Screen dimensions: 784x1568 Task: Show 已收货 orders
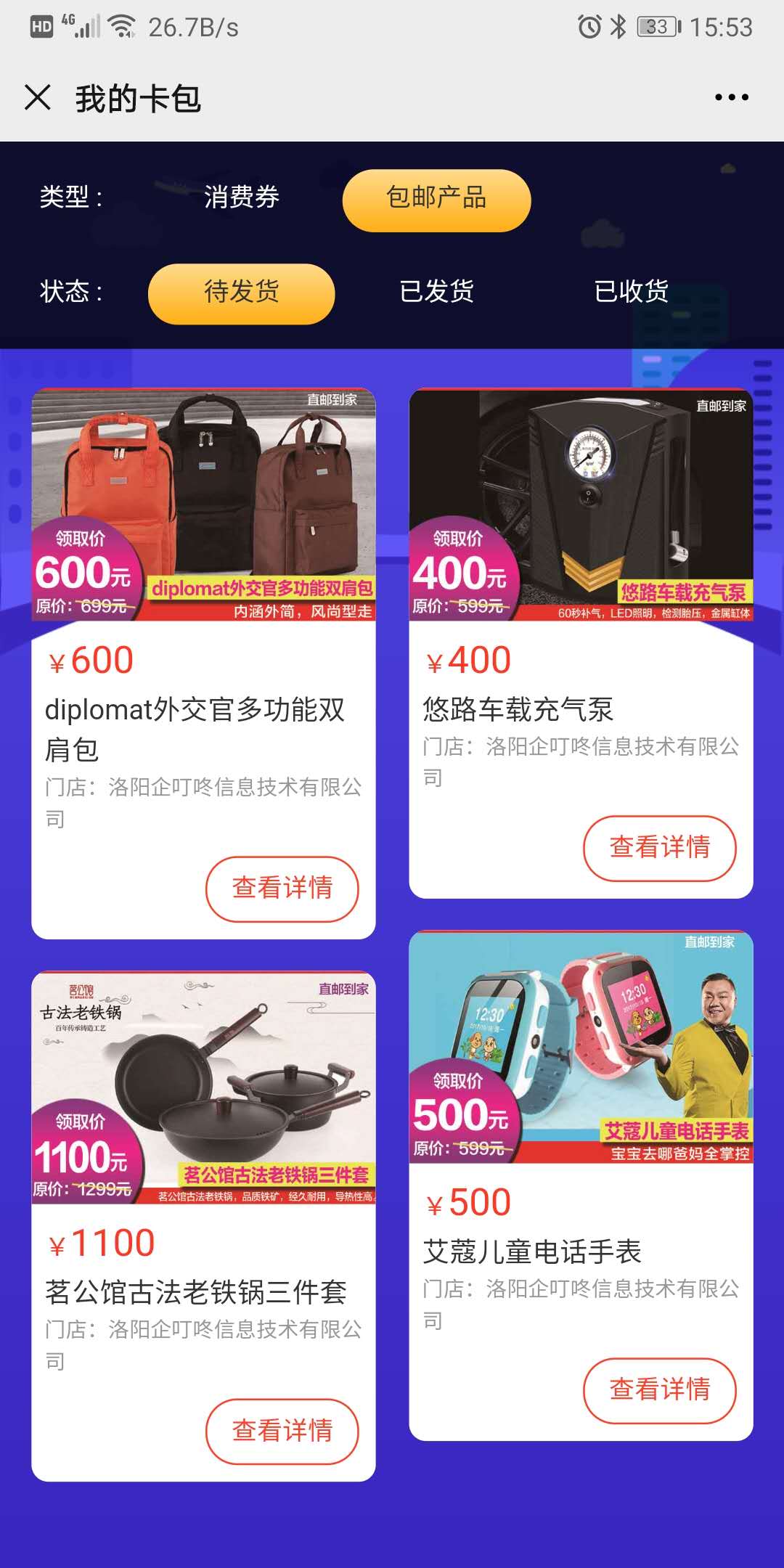[631, 292]
